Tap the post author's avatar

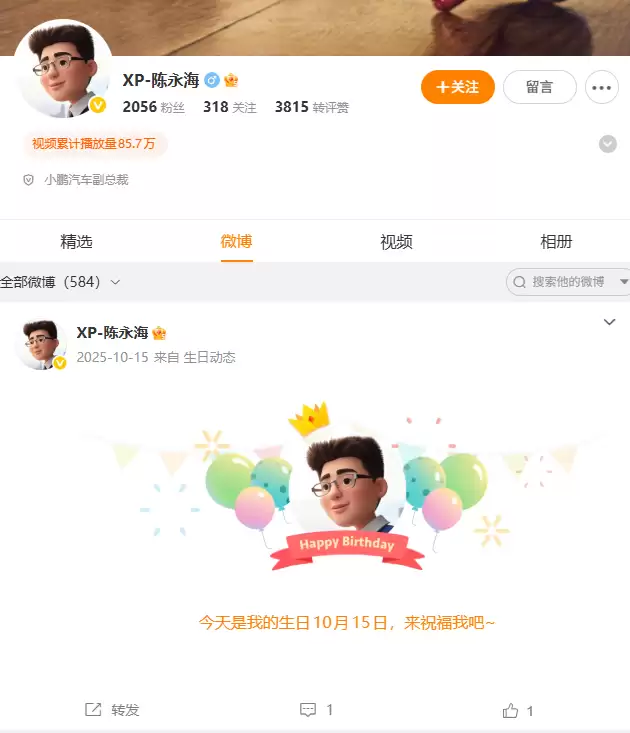(x=42, y=345)
